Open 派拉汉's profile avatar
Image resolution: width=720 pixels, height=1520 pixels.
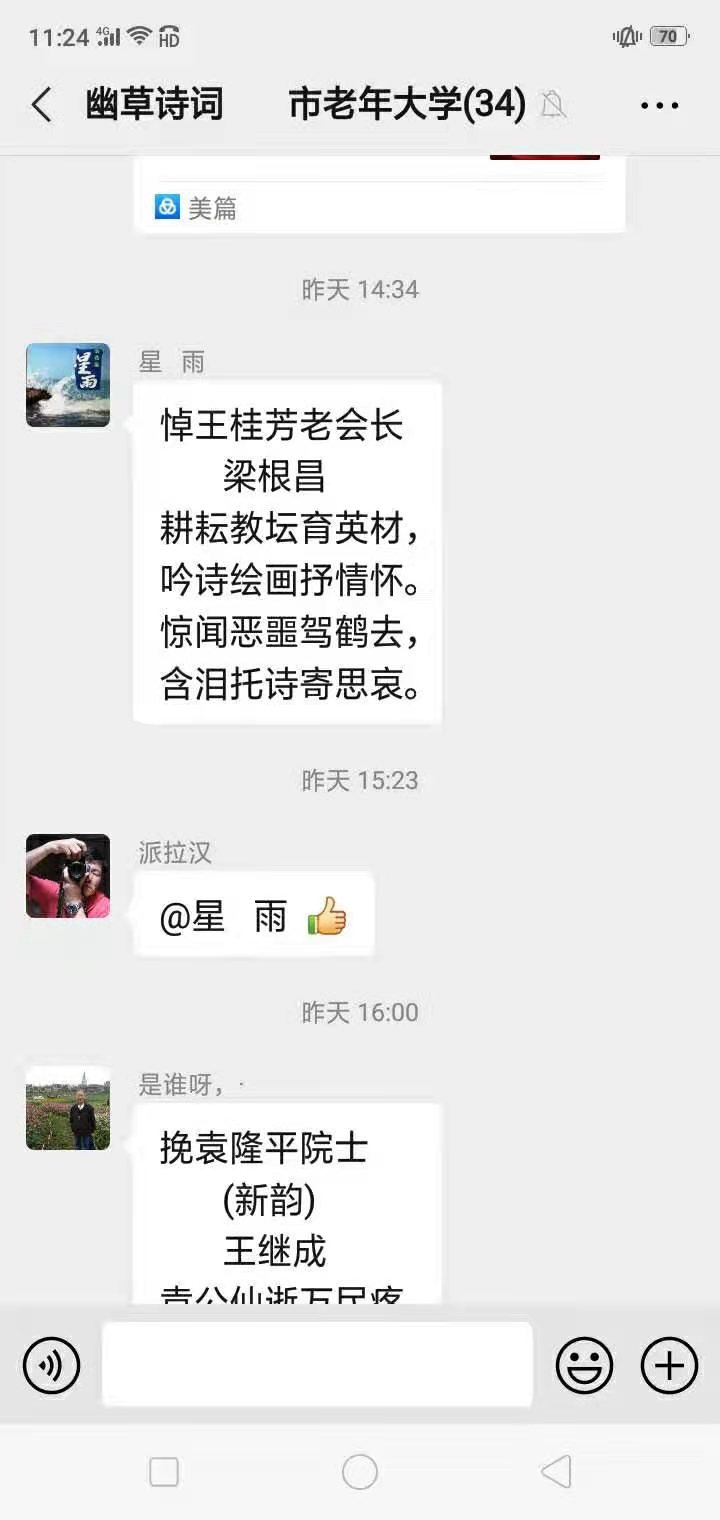coord(68,876)
